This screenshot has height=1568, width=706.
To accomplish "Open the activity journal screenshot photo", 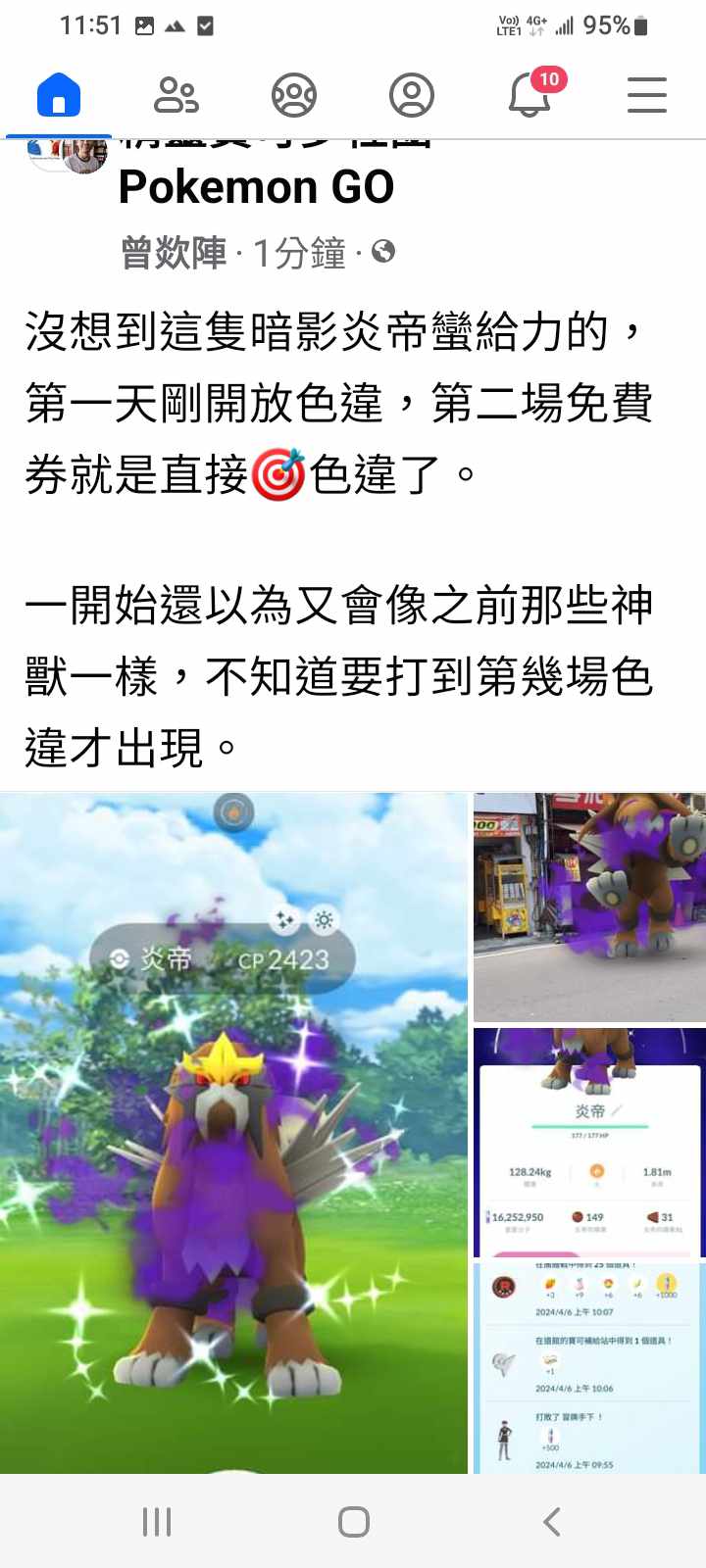I will 589,1367.
